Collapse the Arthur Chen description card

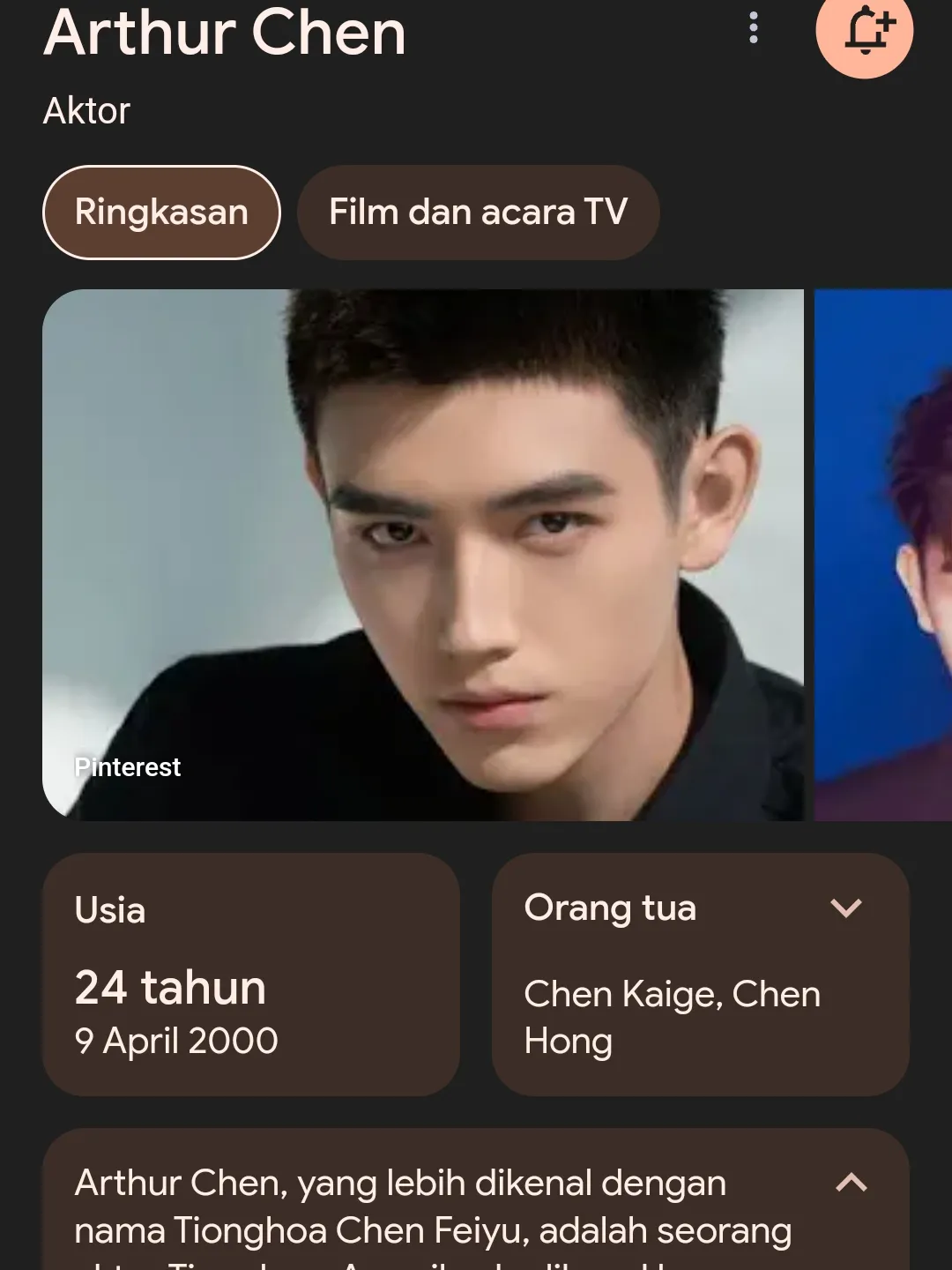point(851,1183)
